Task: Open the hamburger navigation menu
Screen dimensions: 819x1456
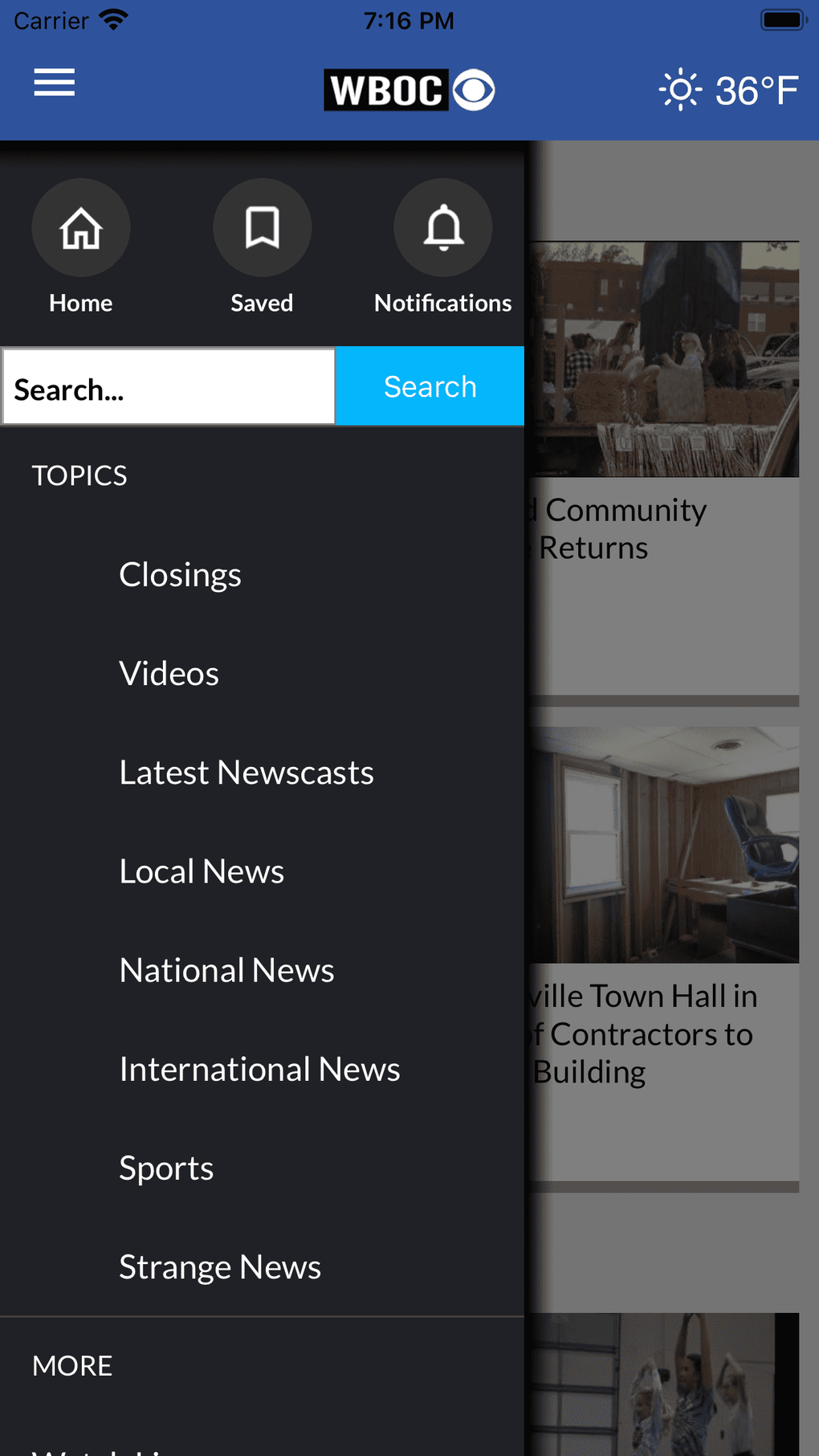Action: 54,83
